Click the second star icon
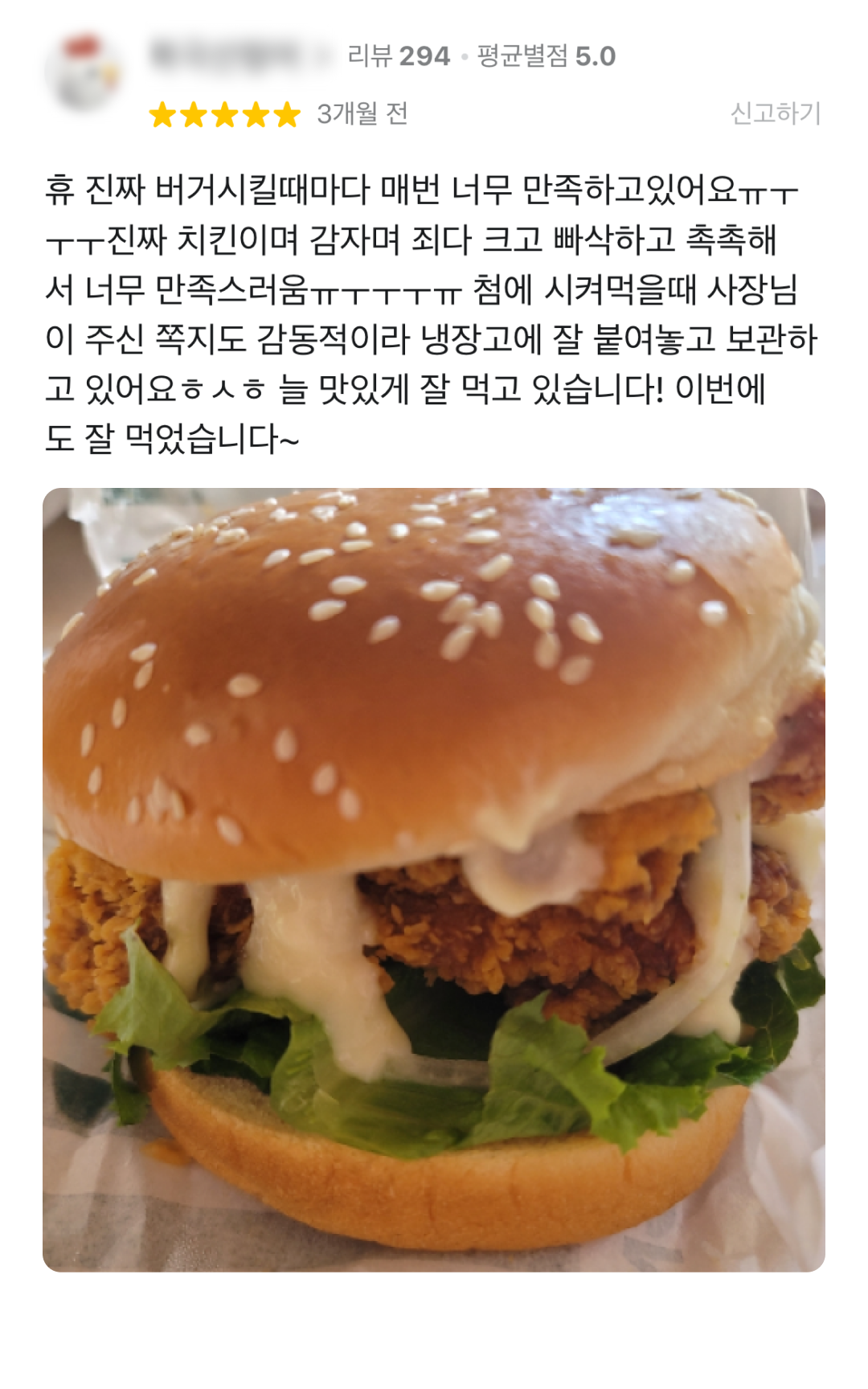This screenshot has height=1389, width=868. (192, 113)
